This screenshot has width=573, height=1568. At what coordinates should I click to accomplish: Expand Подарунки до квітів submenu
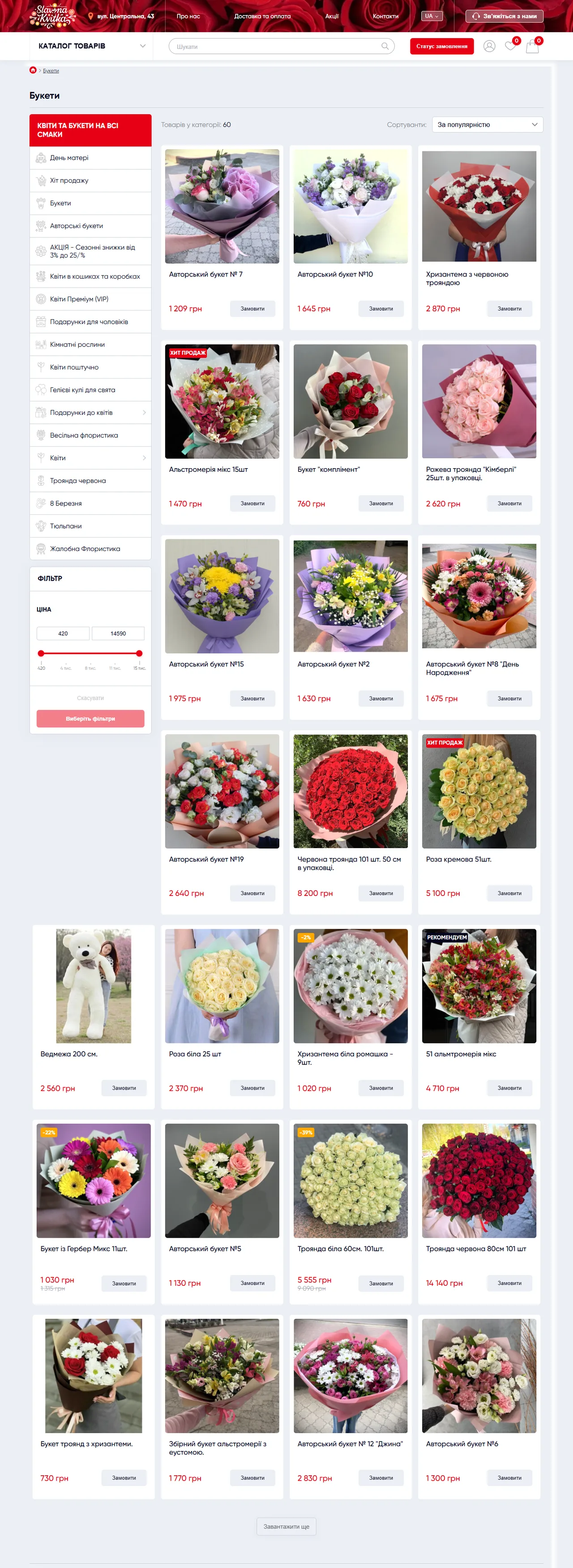[90, 413]
